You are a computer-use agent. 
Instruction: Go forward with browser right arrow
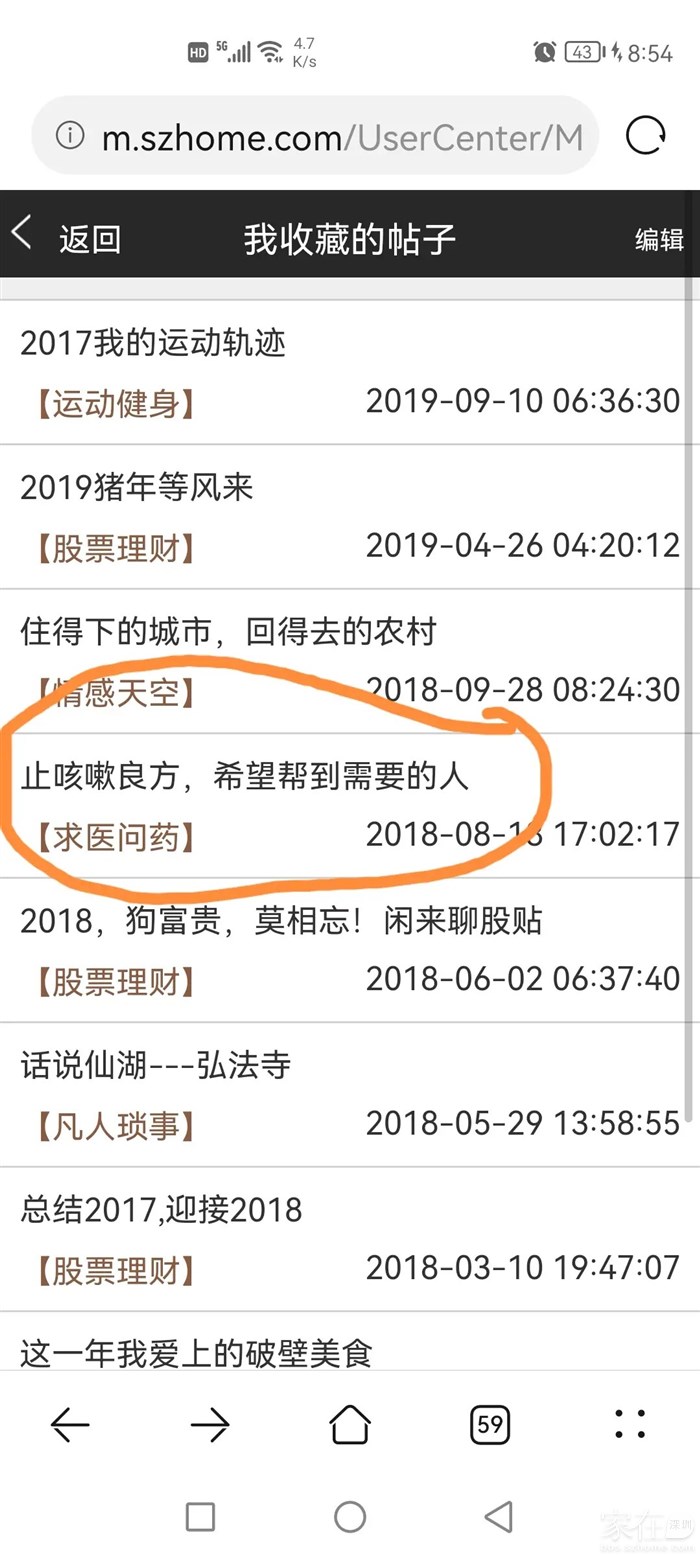pos(210,1424)
